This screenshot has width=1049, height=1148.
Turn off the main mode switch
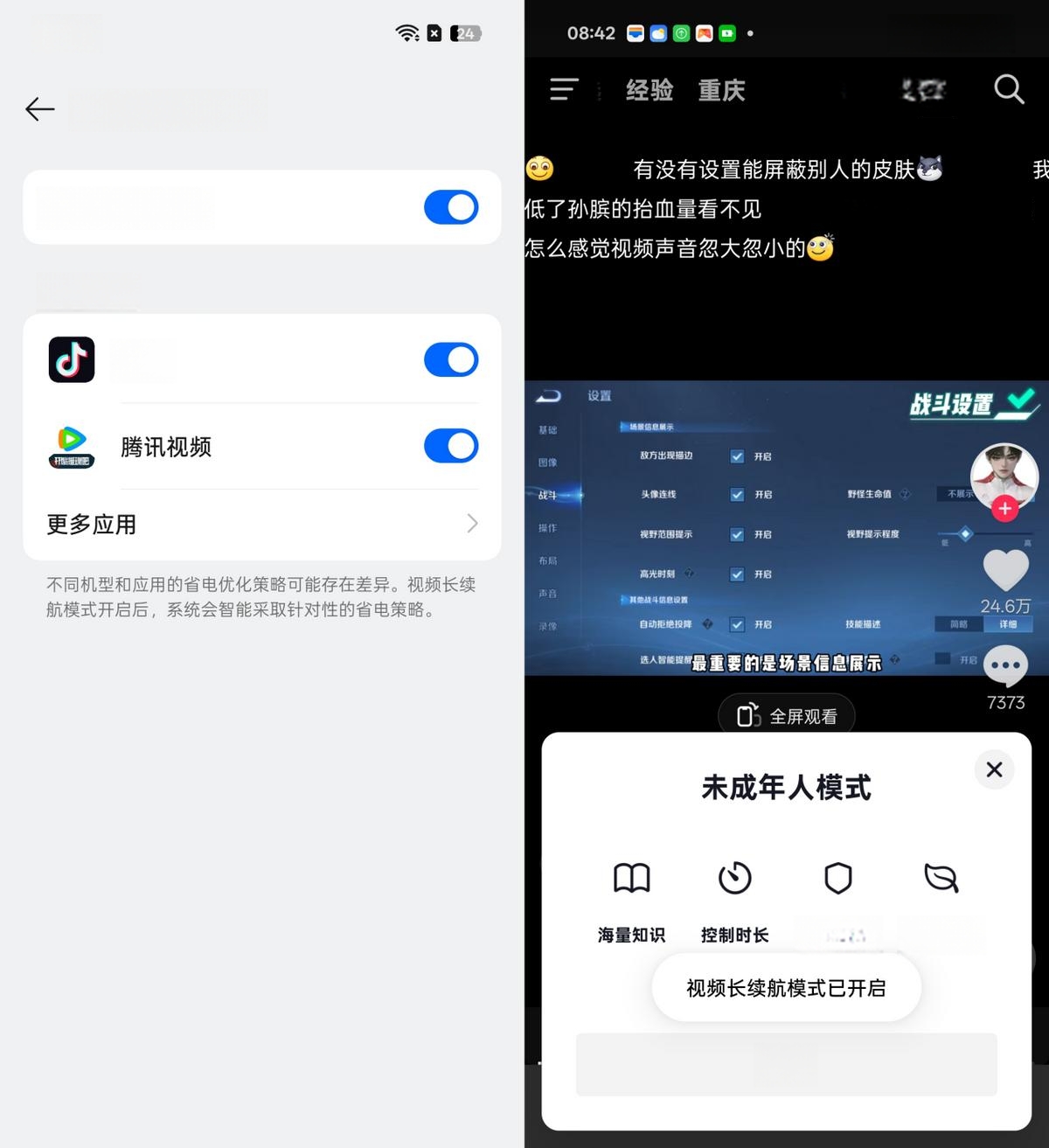click(450, 208)
